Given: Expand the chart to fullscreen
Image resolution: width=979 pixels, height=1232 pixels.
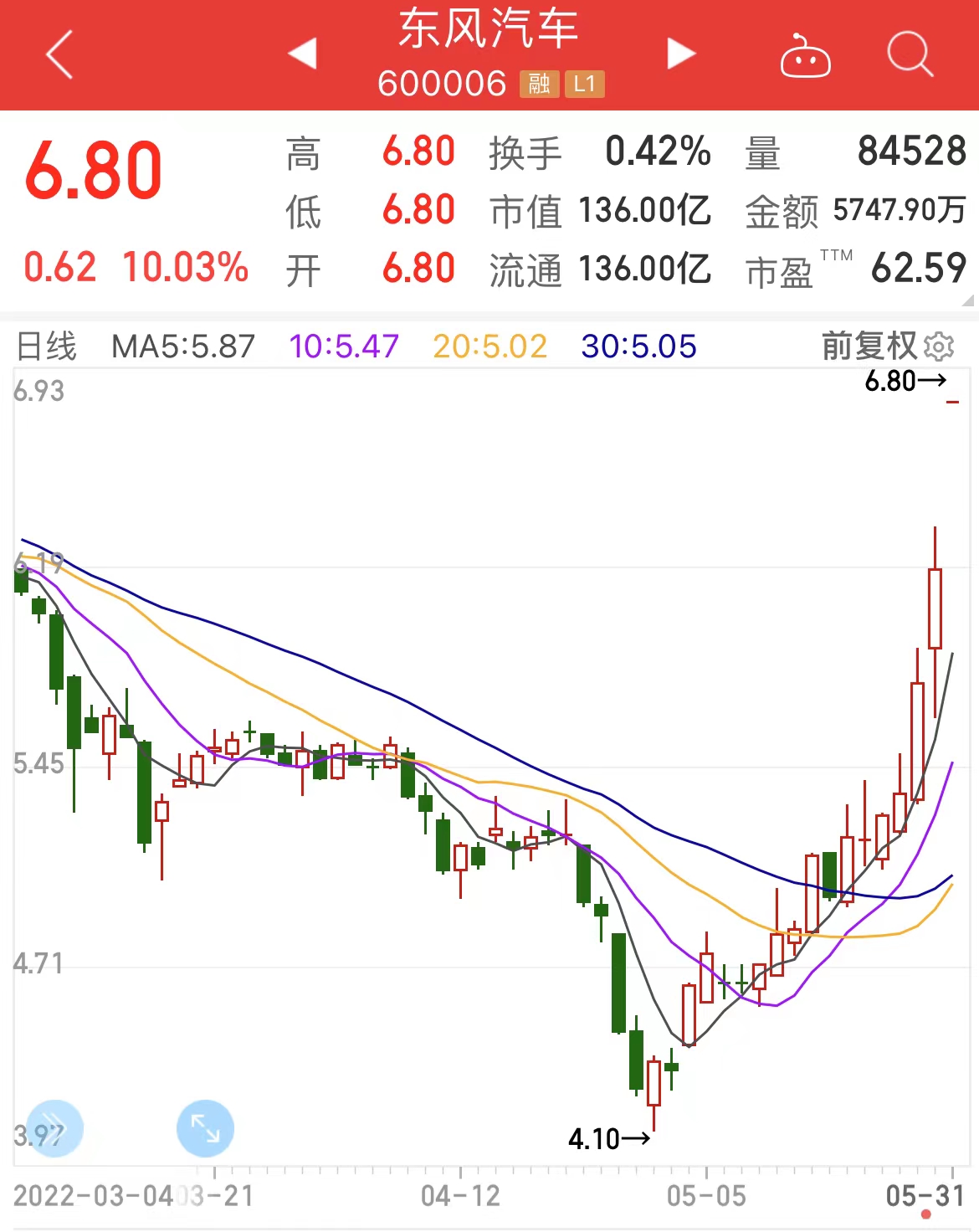Looking at the screenshot, I should tap(205, 1127).
